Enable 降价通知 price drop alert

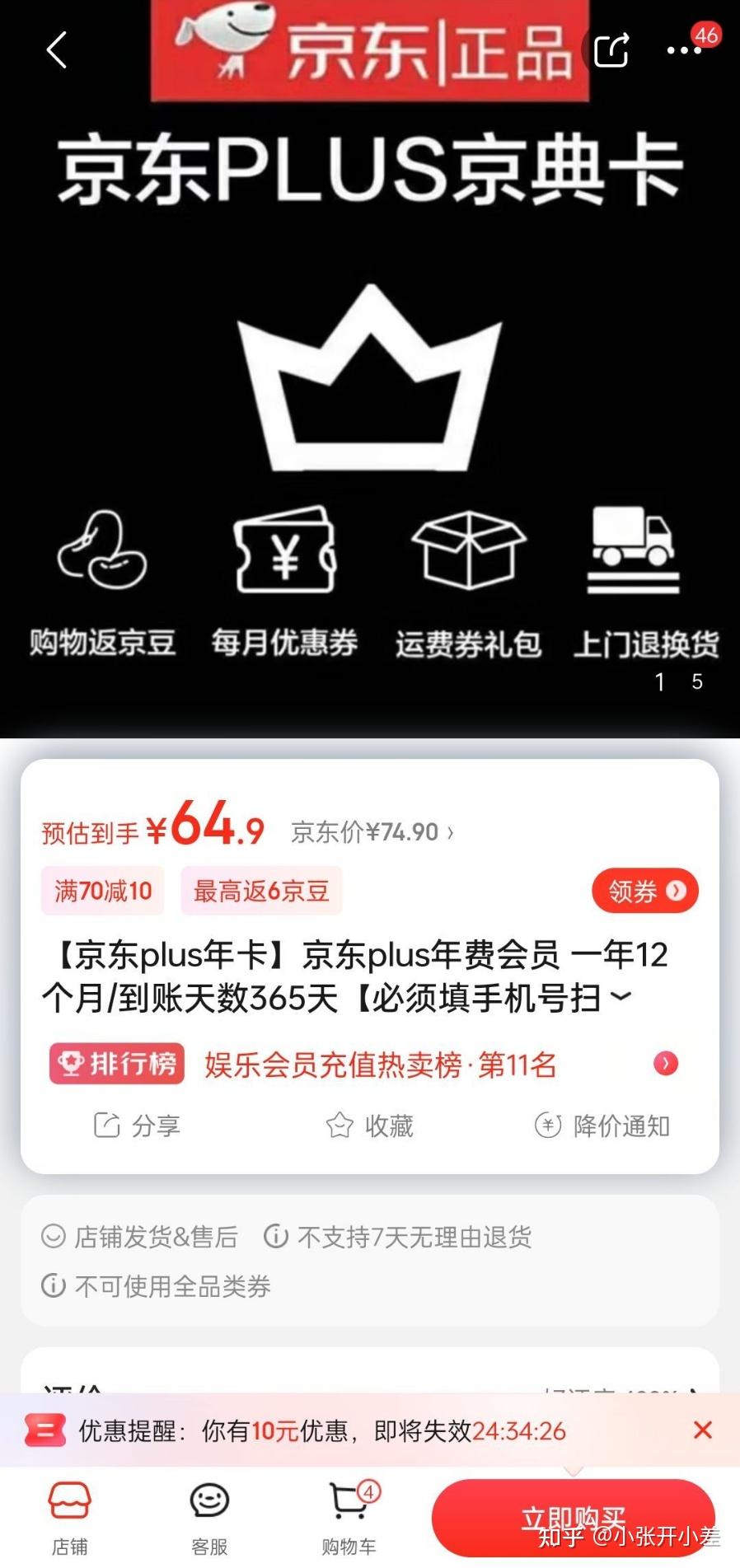point(602,1125)
